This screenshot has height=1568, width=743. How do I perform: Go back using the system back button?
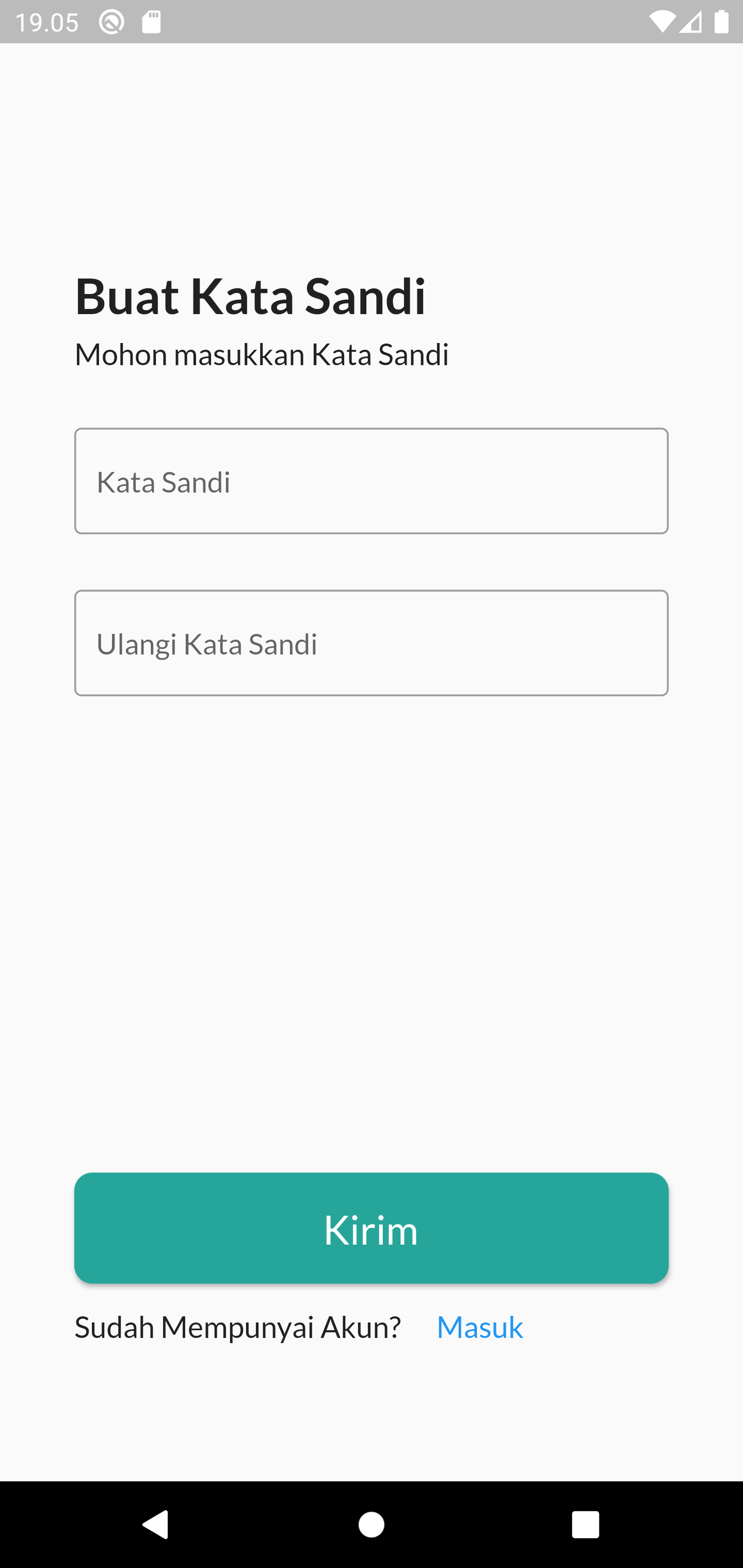tap(156, 1525)
